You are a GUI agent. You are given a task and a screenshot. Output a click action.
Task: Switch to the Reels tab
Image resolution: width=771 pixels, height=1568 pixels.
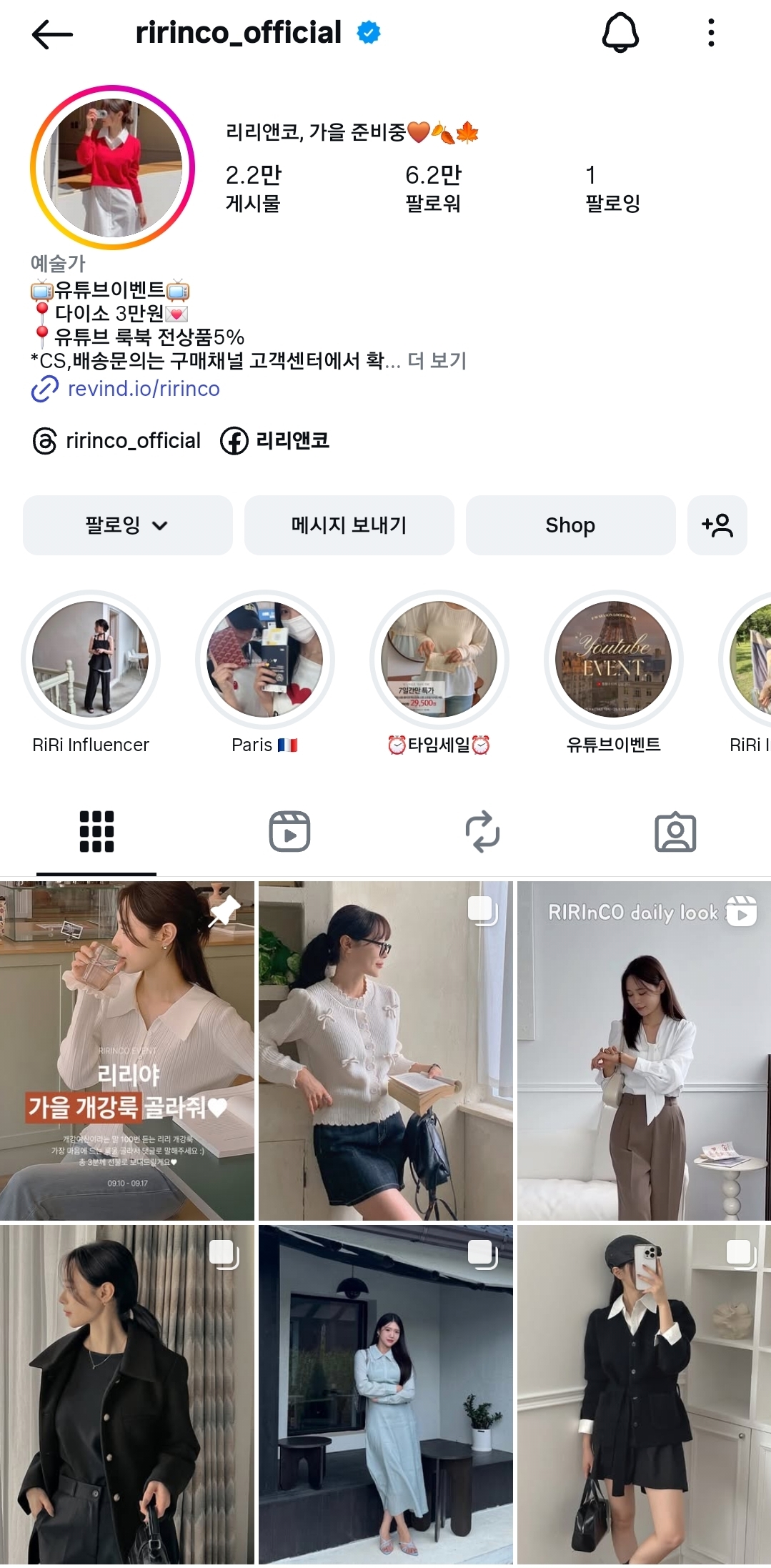(x=289, y=832)
